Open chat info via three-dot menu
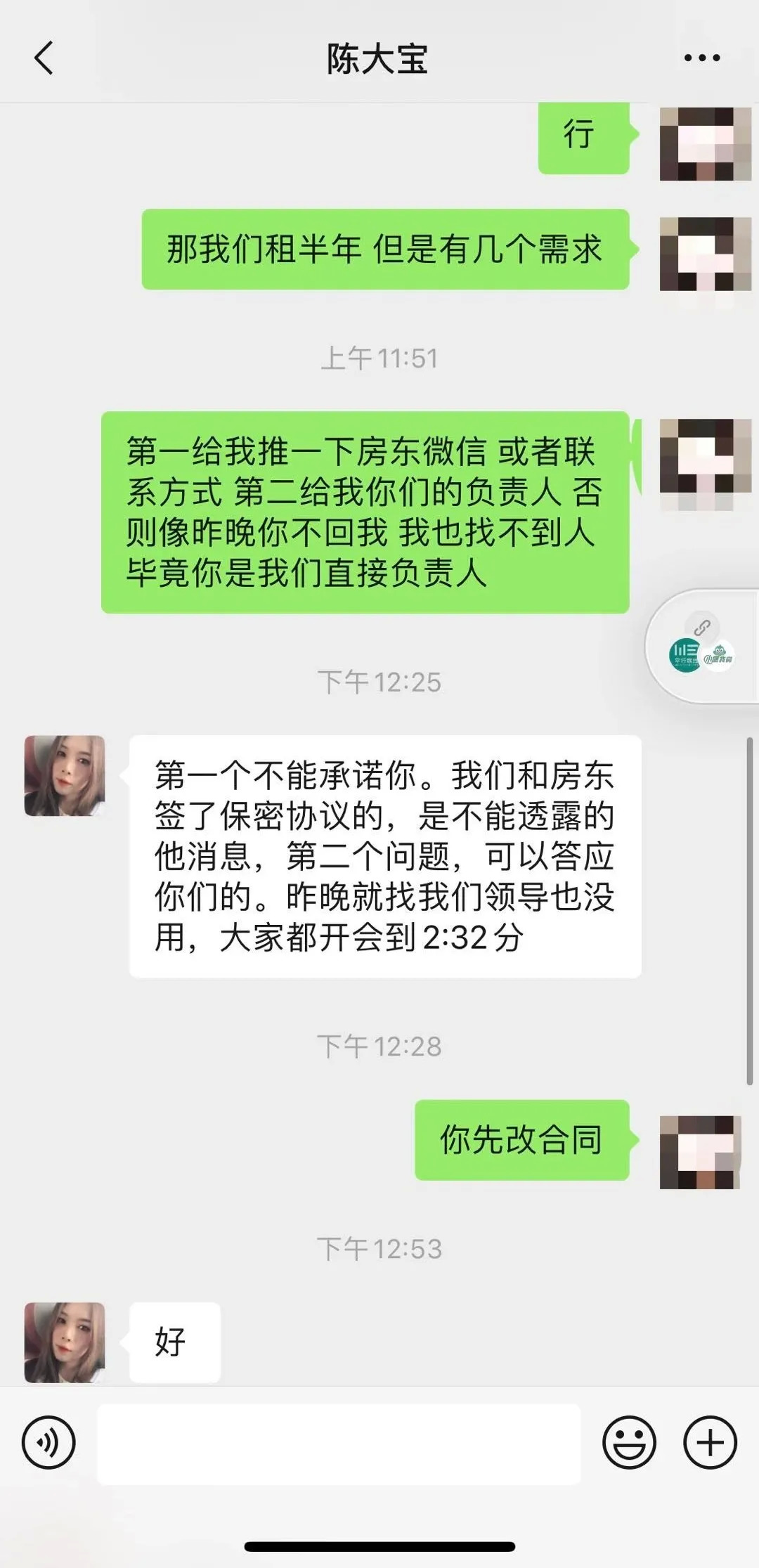This screenshot has width=759, height=1568. 701,58
